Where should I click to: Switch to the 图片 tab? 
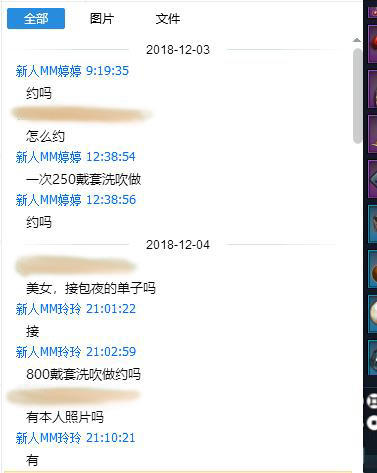point(102,19)
